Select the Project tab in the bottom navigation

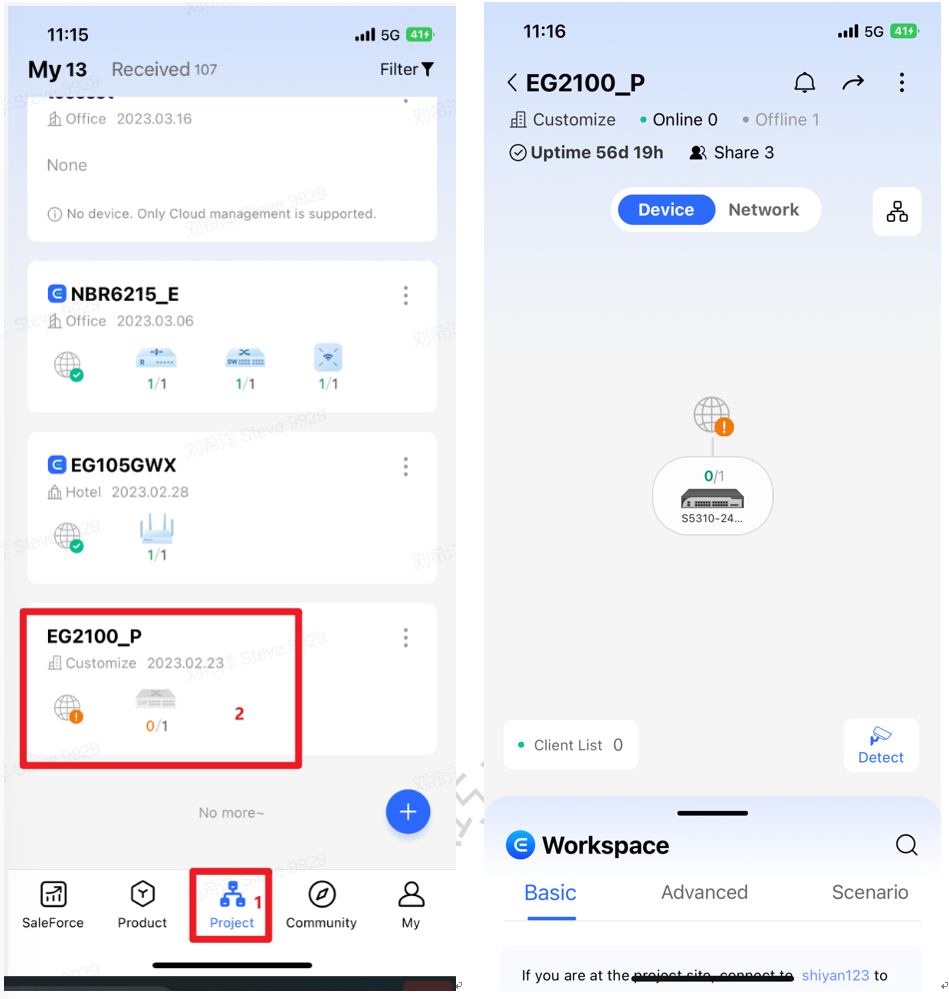click(232, 905)
